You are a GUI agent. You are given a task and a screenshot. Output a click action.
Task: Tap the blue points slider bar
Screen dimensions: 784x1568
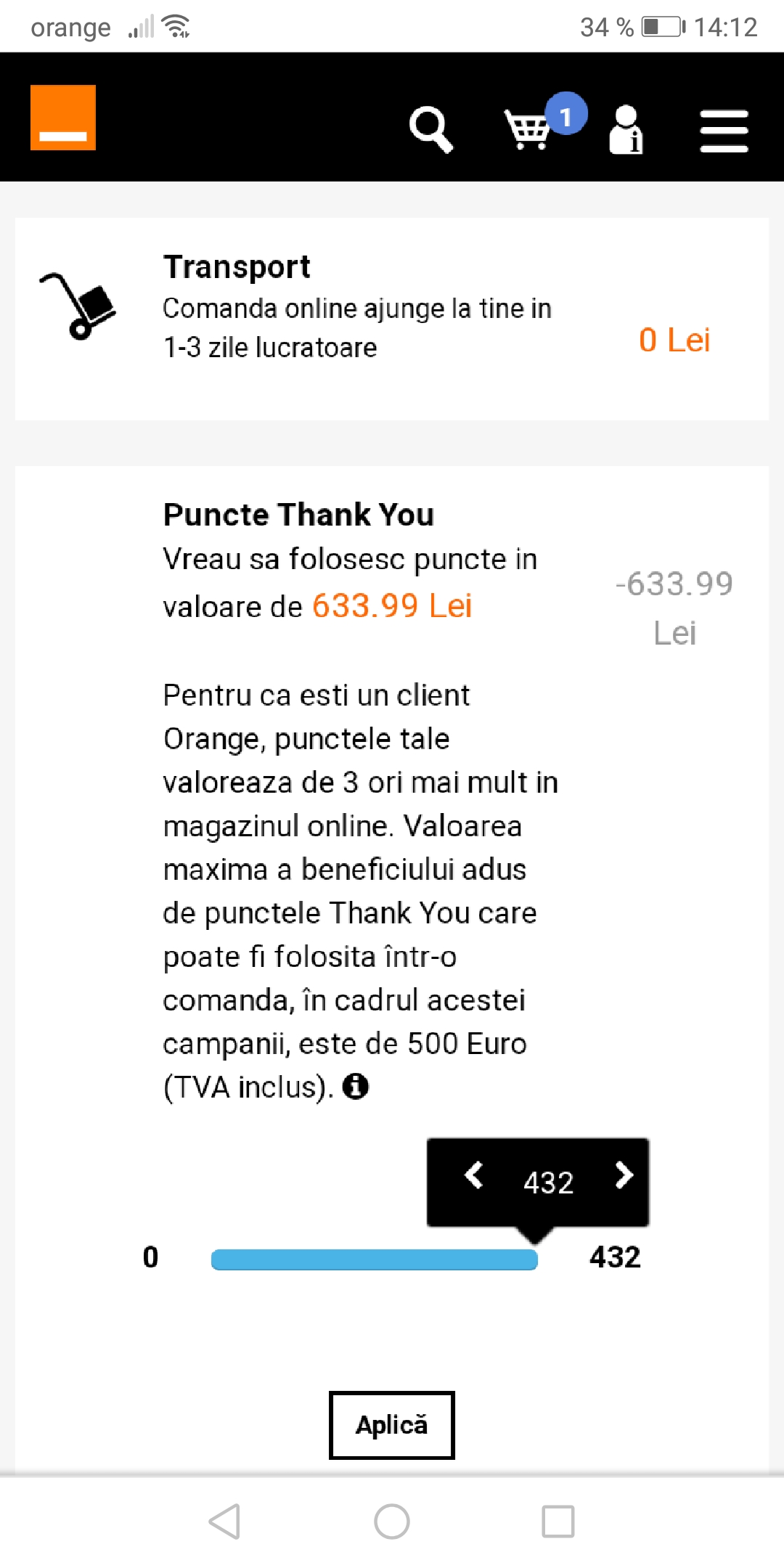click(x=374, y=1259)
